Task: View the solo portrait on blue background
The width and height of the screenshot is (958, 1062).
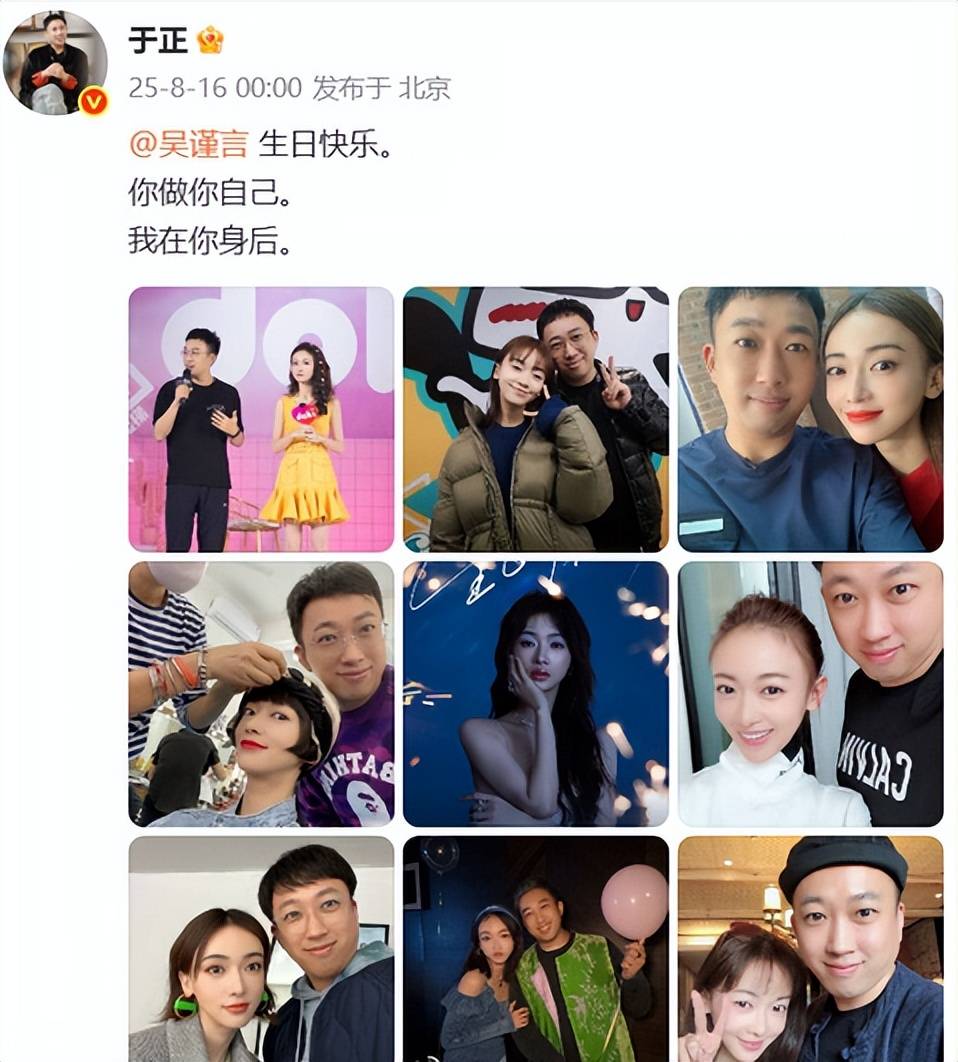Action: [x=535, y=693]
